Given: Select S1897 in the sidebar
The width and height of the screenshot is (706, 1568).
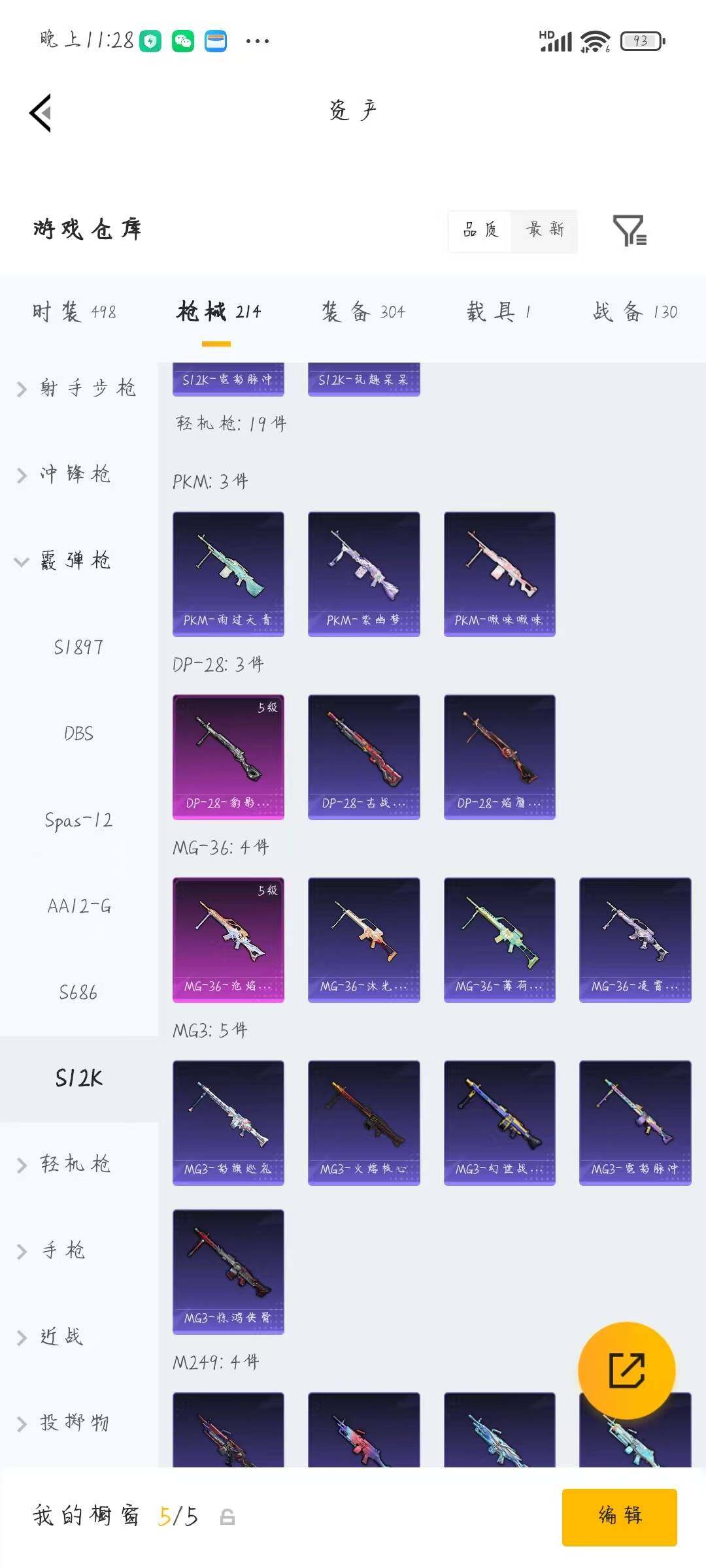Looking at the screenshot, I should point(78,647).
